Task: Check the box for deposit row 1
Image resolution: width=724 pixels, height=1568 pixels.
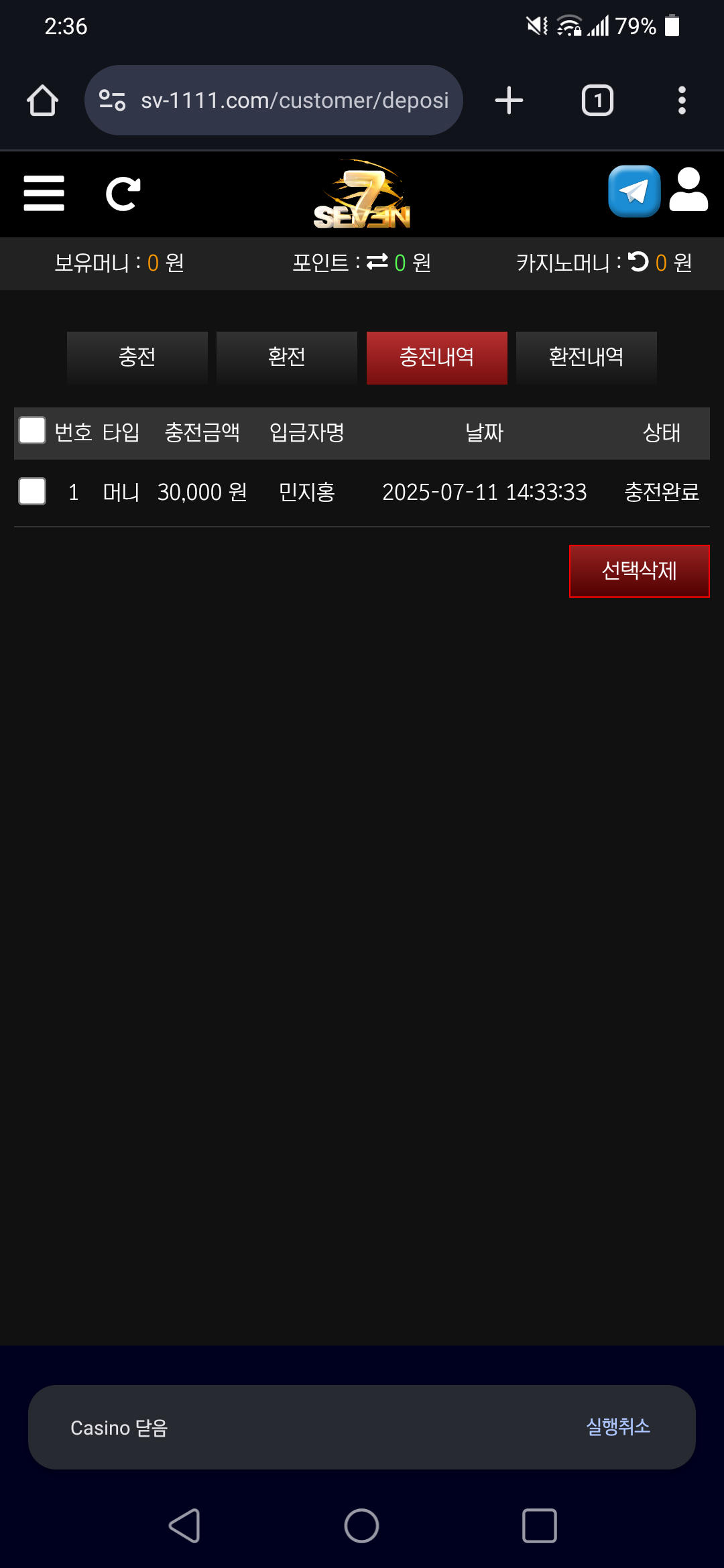Action: pos(32,491)
